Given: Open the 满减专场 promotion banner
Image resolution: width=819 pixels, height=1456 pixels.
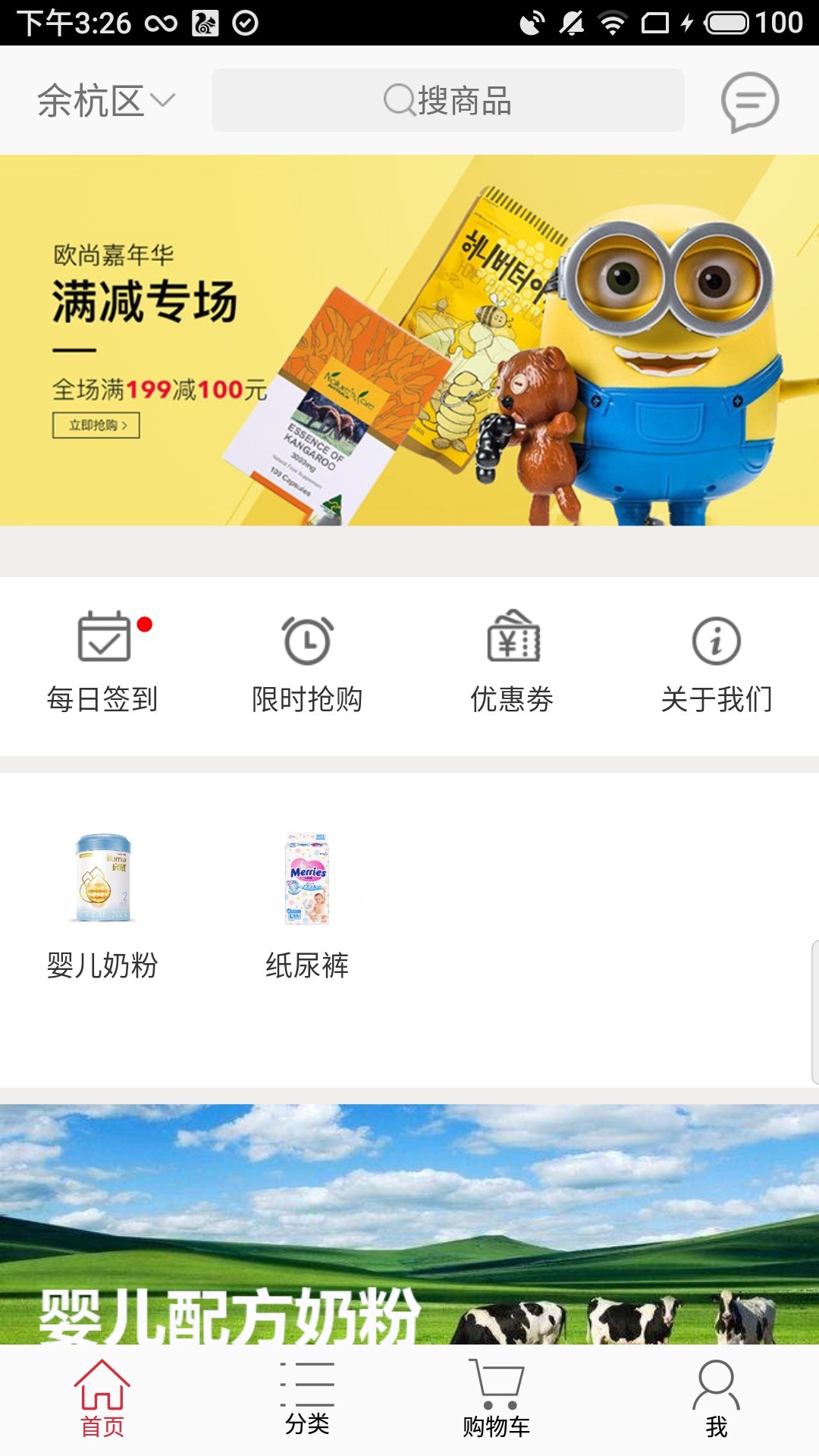Looking at the screenshot, I should click(x=409, y=340).
